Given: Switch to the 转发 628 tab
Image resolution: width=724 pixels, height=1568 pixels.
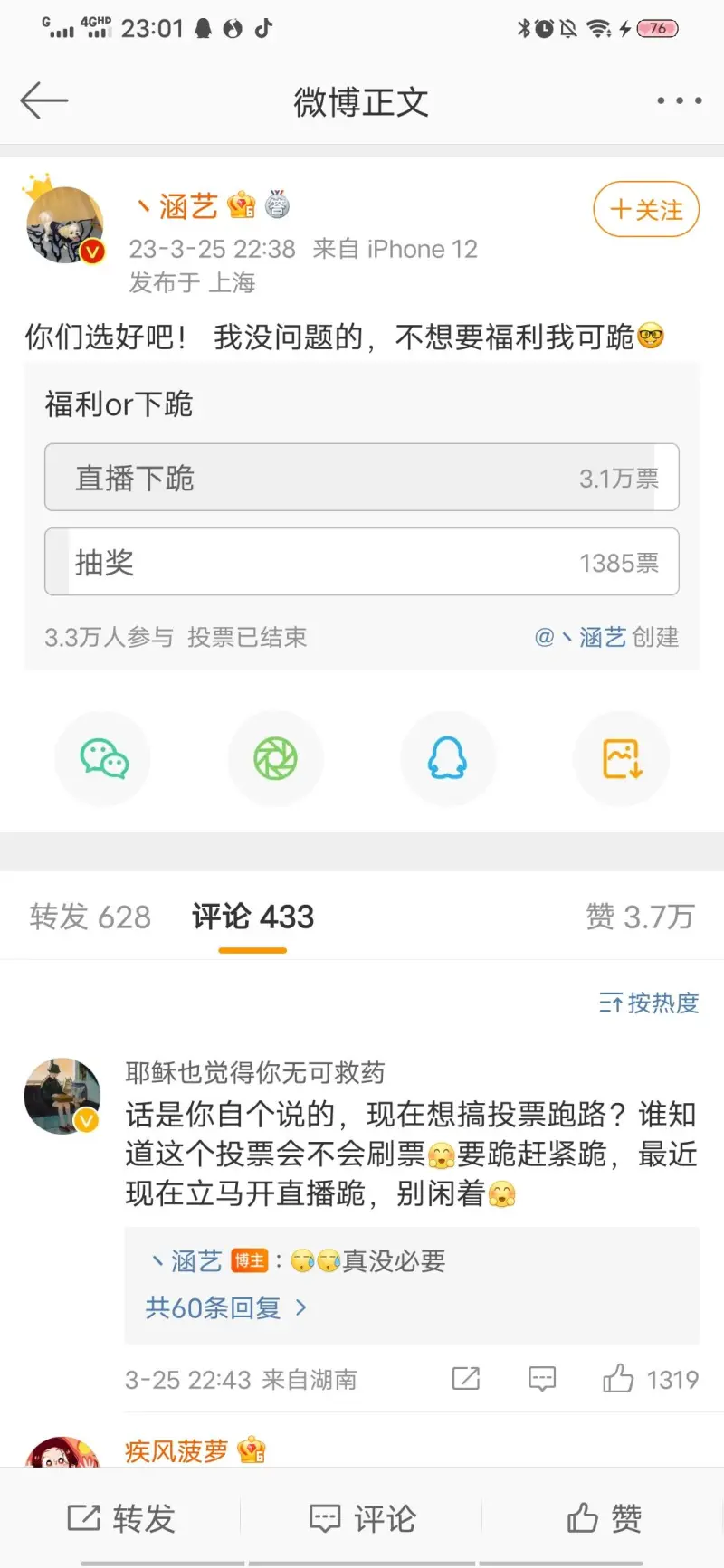Looking at the screenshot, I should 90,917.
